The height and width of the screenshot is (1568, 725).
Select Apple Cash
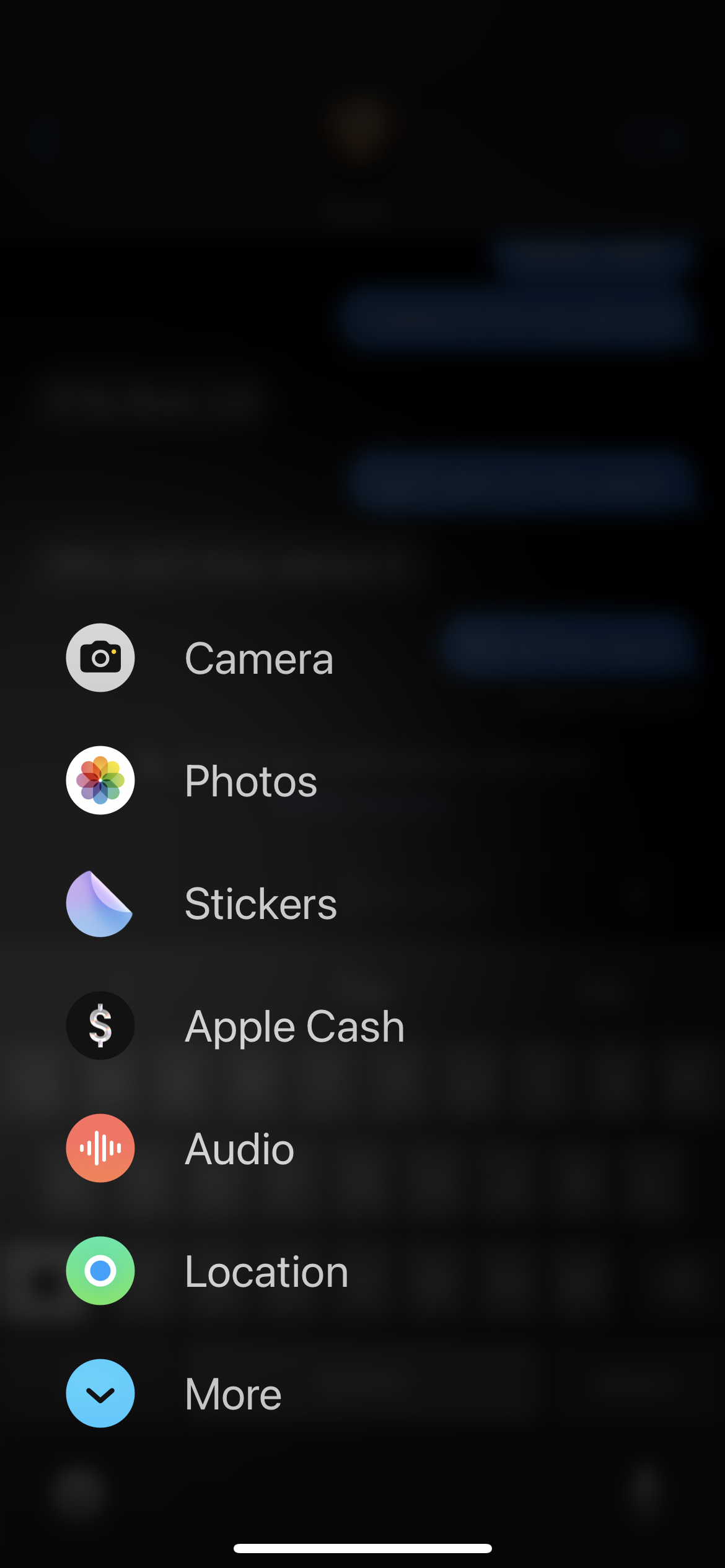101,1026
